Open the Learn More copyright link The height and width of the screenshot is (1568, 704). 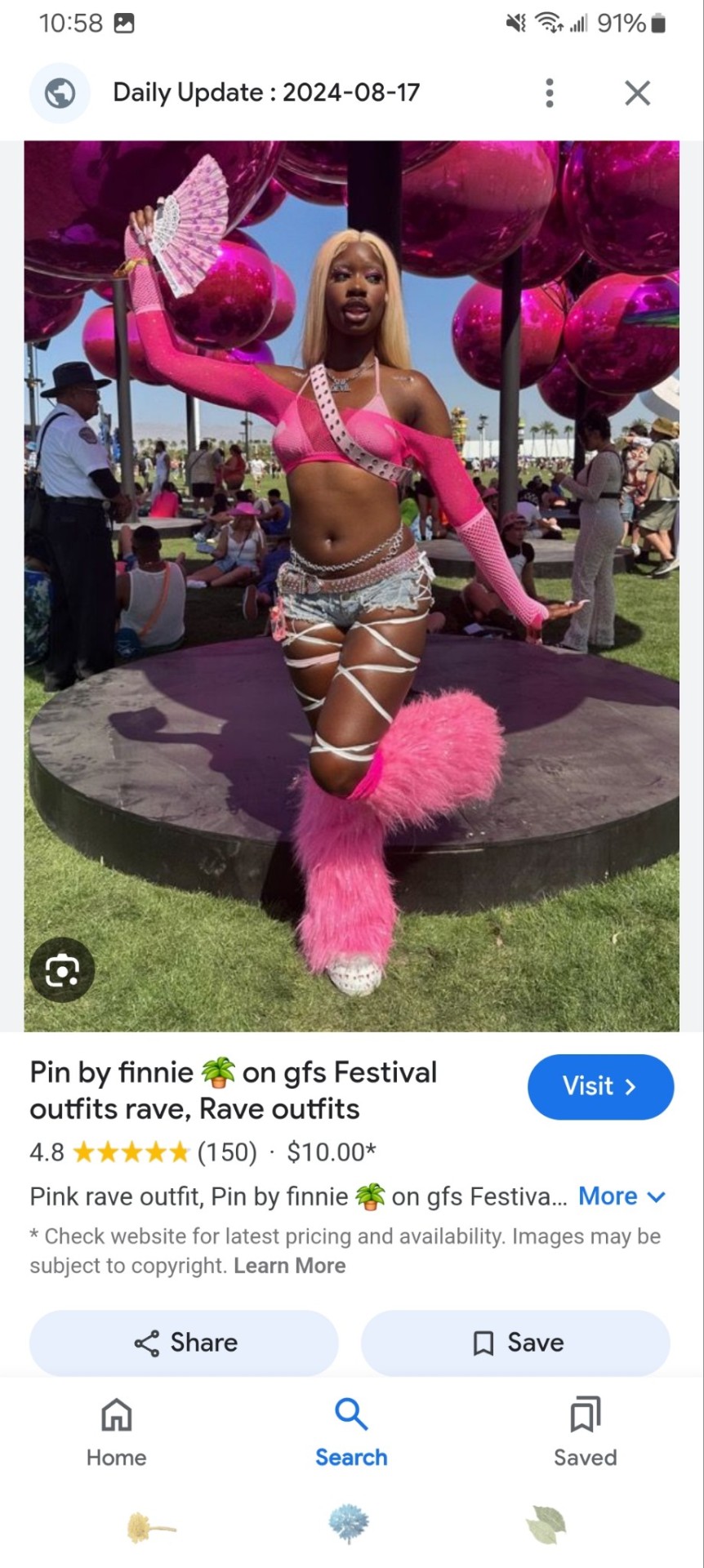click(289, 1266)
